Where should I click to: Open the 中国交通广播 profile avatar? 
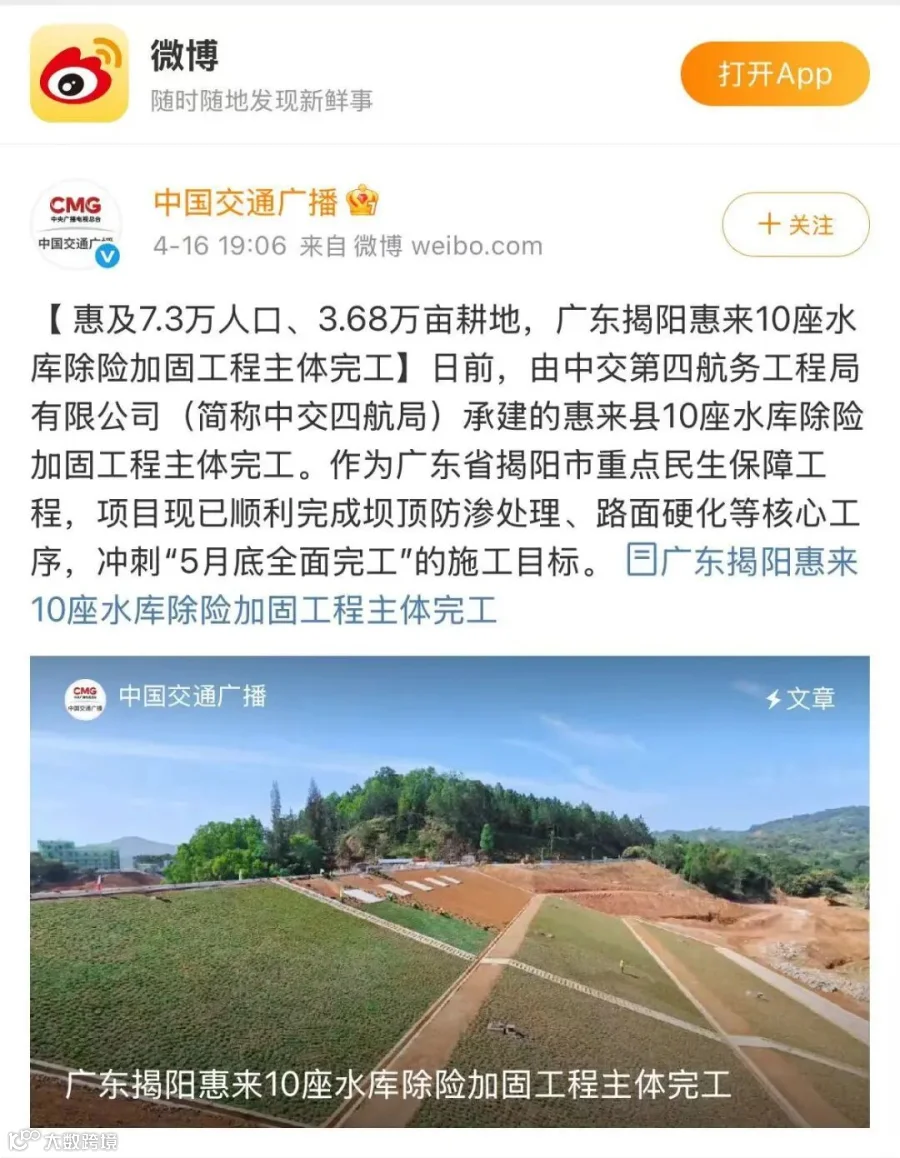tap(75, 224)
